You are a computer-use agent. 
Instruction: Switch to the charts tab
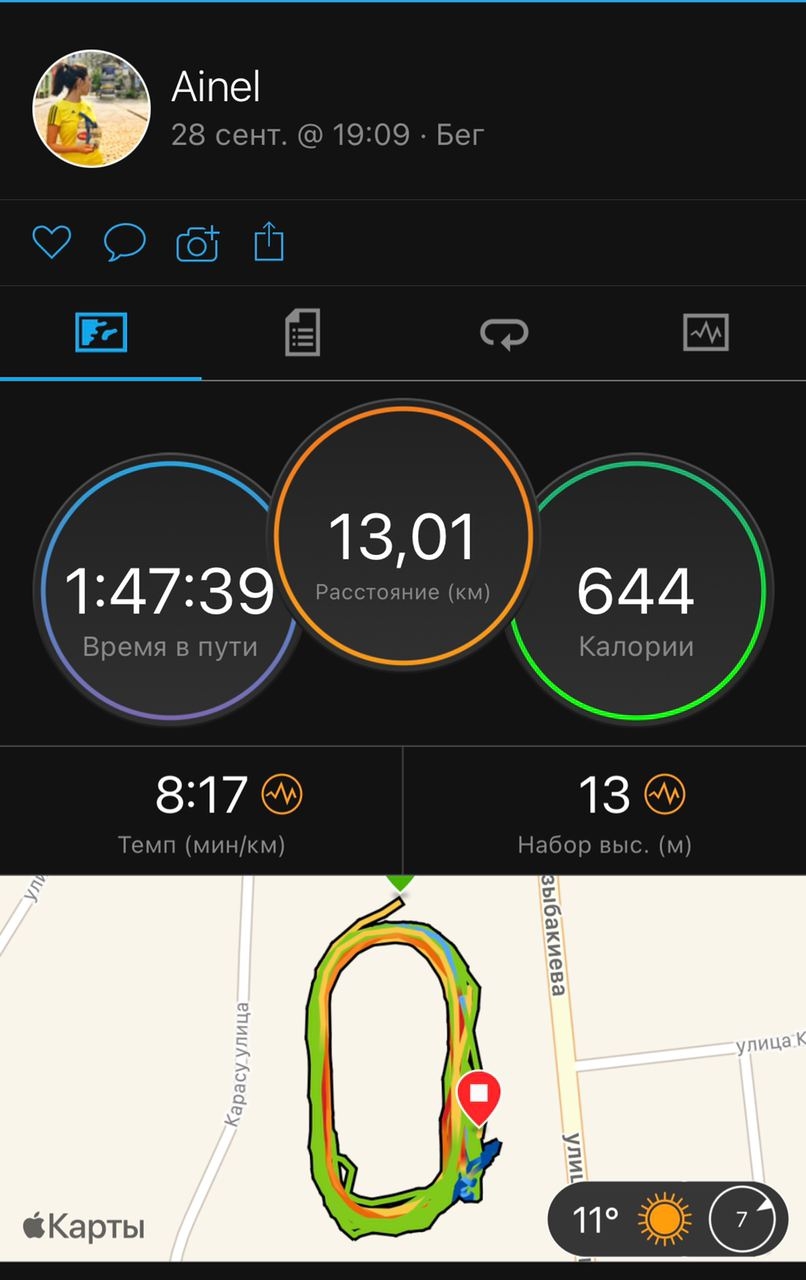point(705,332)
